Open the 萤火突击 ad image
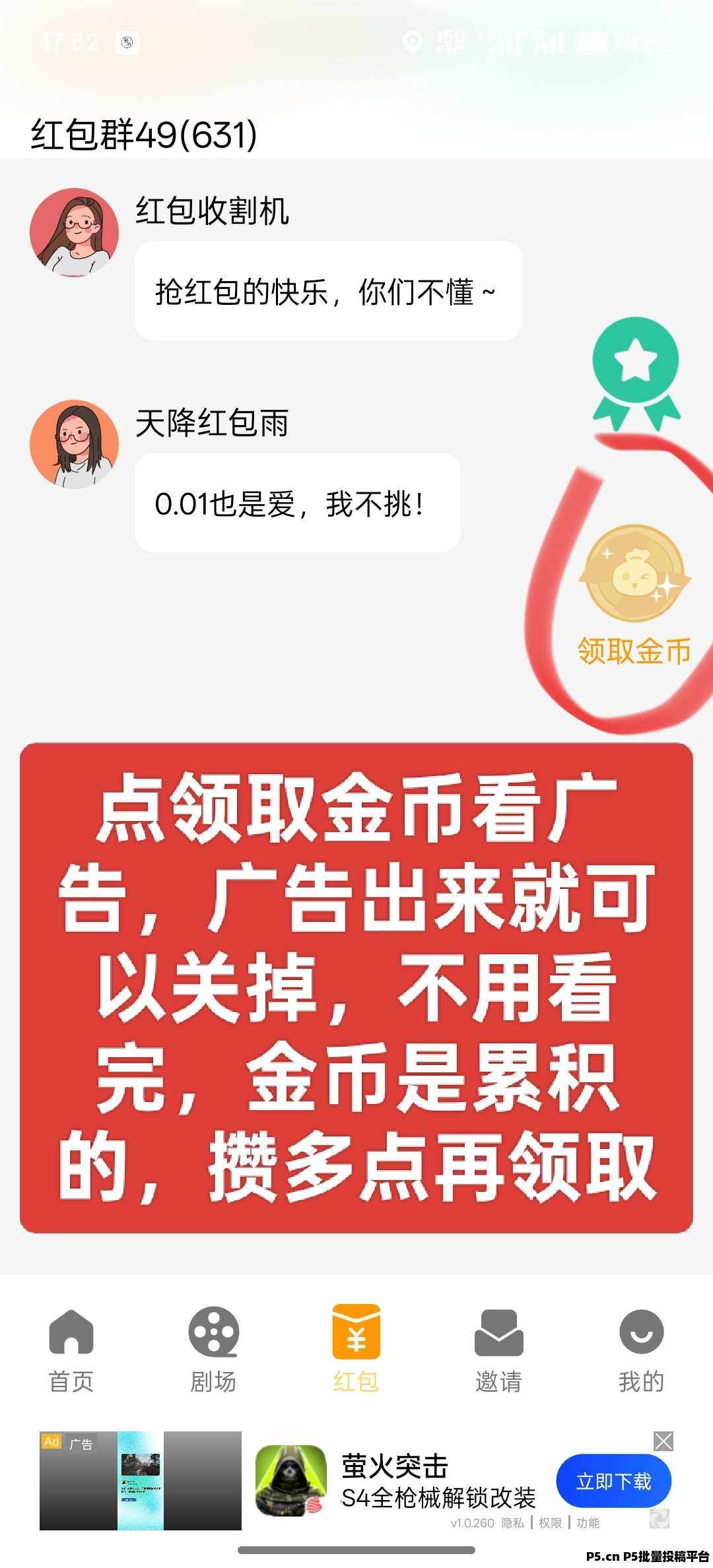 point(141,1480)
